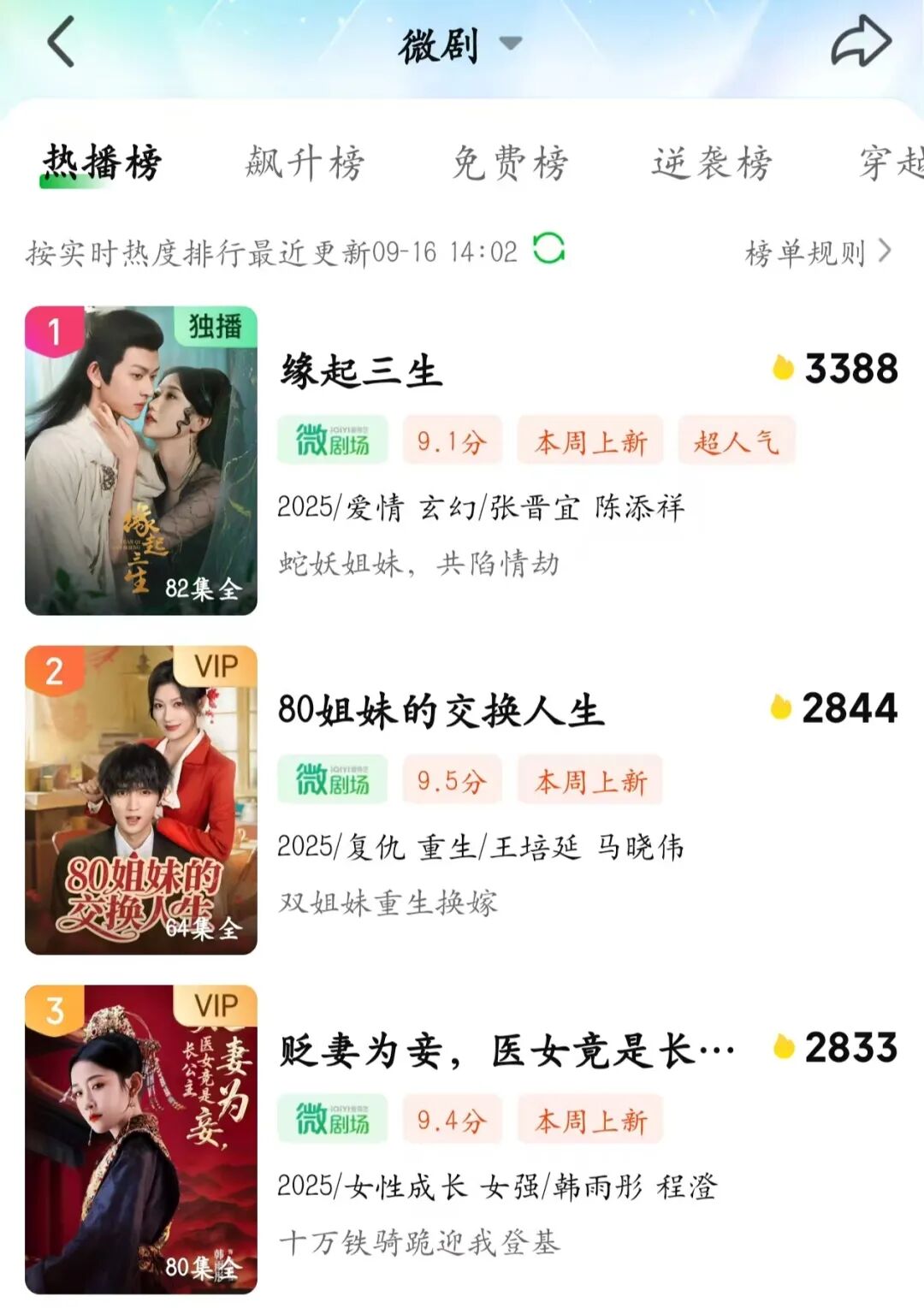Viewport: 924px width, 1308px height.
Task: Open the 贬妻为妾 drama poster
Action: click(141, 1139)
